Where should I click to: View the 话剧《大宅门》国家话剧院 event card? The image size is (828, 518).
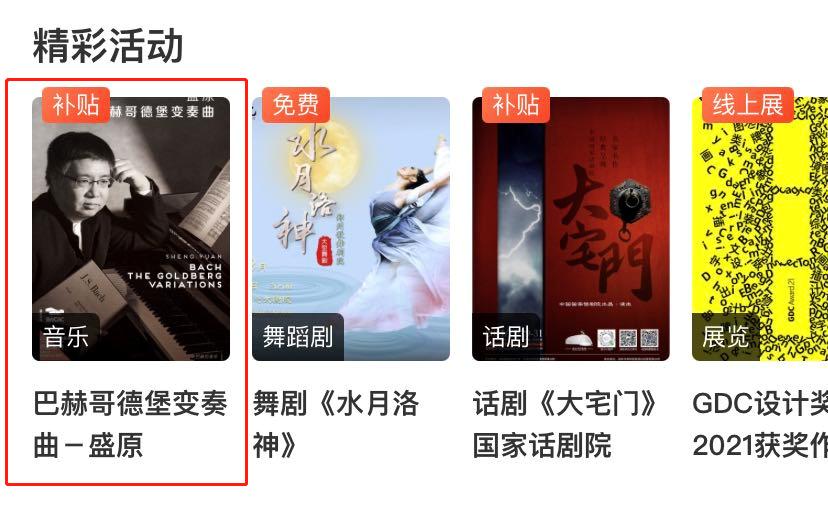click(x=570, y=230)
